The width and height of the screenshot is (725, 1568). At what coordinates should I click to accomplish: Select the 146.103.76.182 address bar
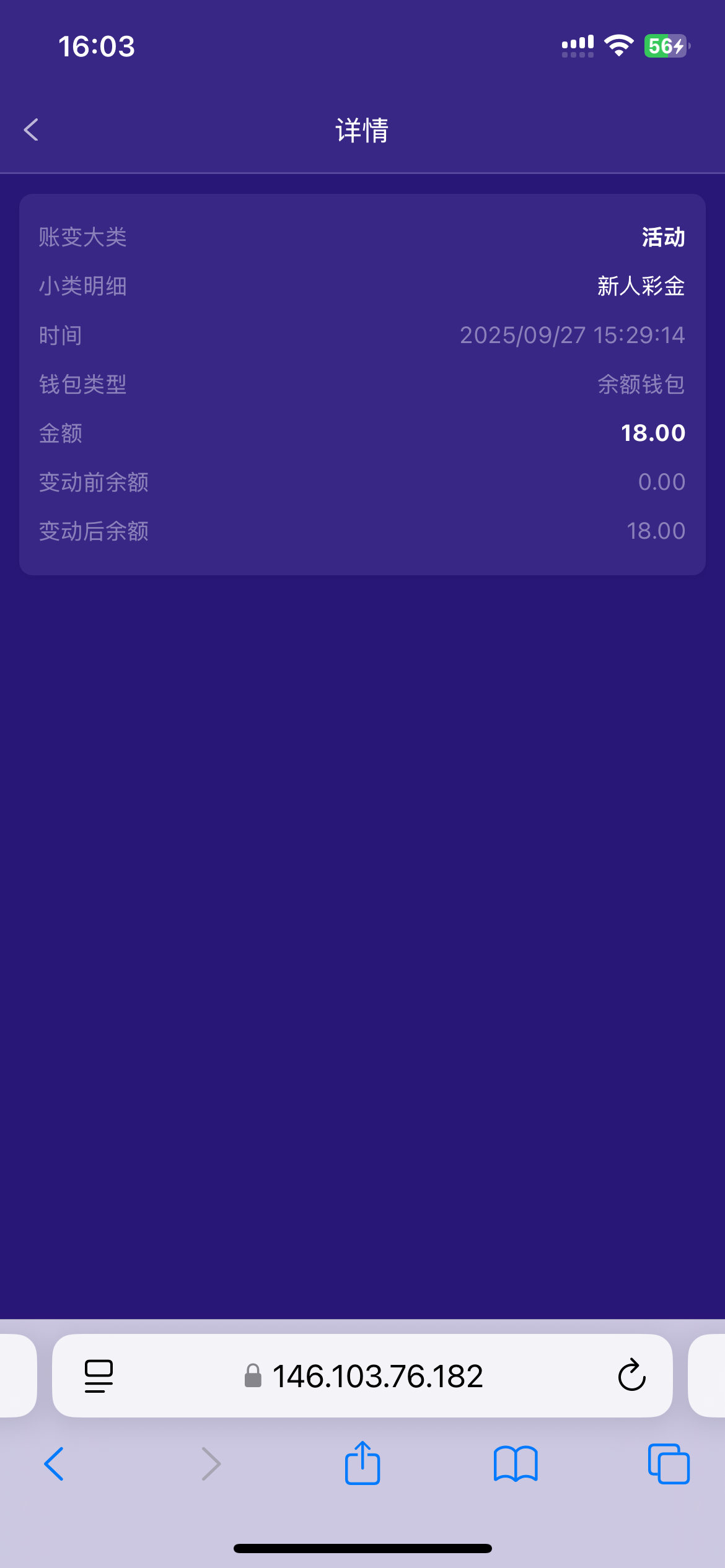[x=377, y=1376]
